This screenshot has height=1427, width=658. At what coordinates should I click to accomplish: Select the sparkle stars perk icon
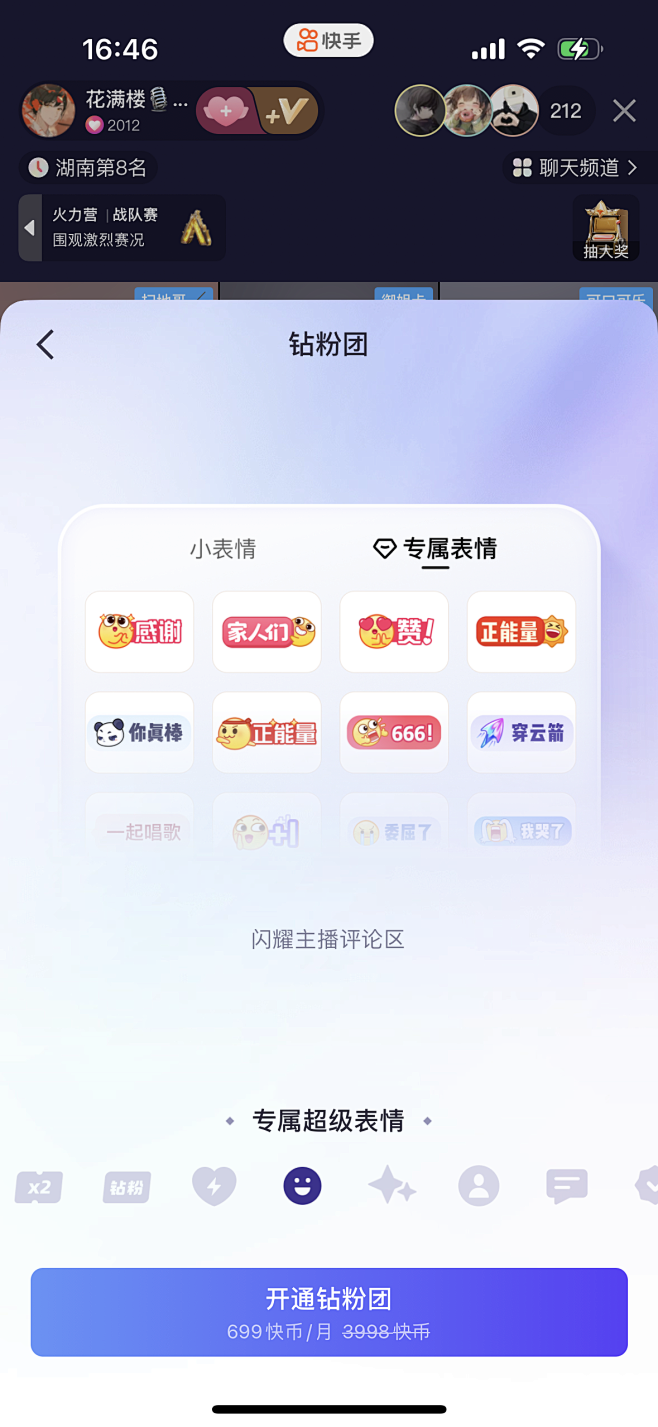[392, 1187]
